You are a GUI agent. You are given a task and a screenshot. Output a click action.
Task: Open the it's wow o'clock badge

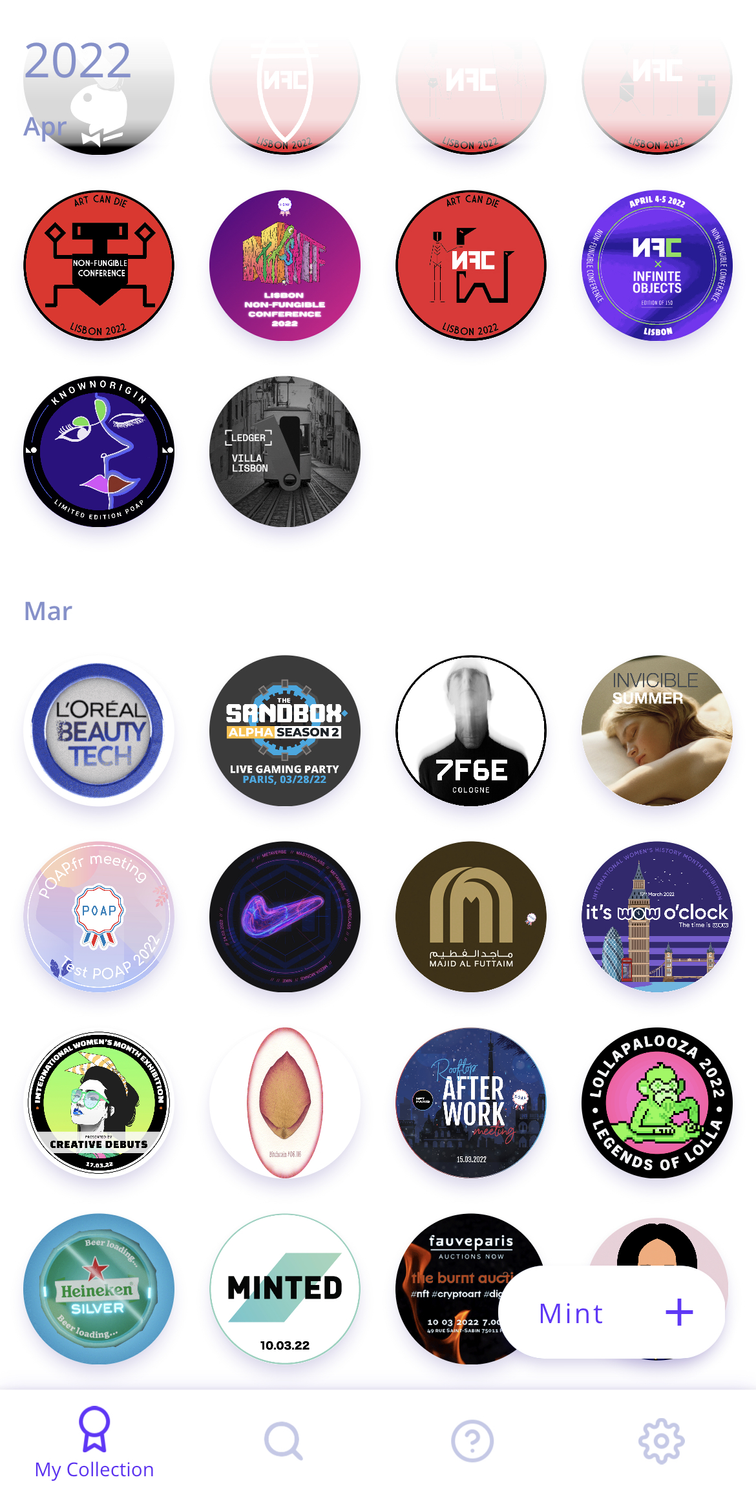(x=657, y=917)
